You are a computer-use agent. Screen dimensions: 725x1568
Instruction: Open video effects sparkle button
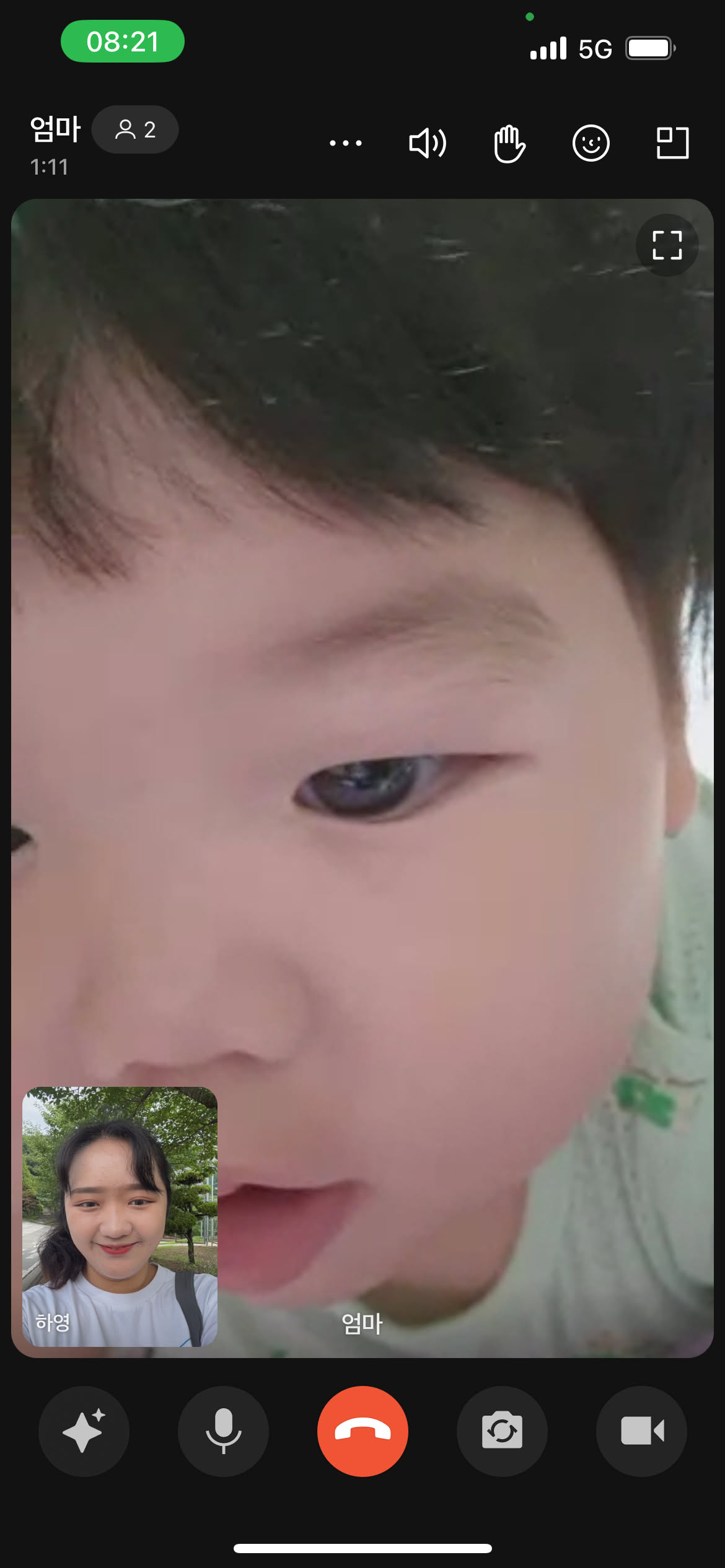(x=84, y=1431)
